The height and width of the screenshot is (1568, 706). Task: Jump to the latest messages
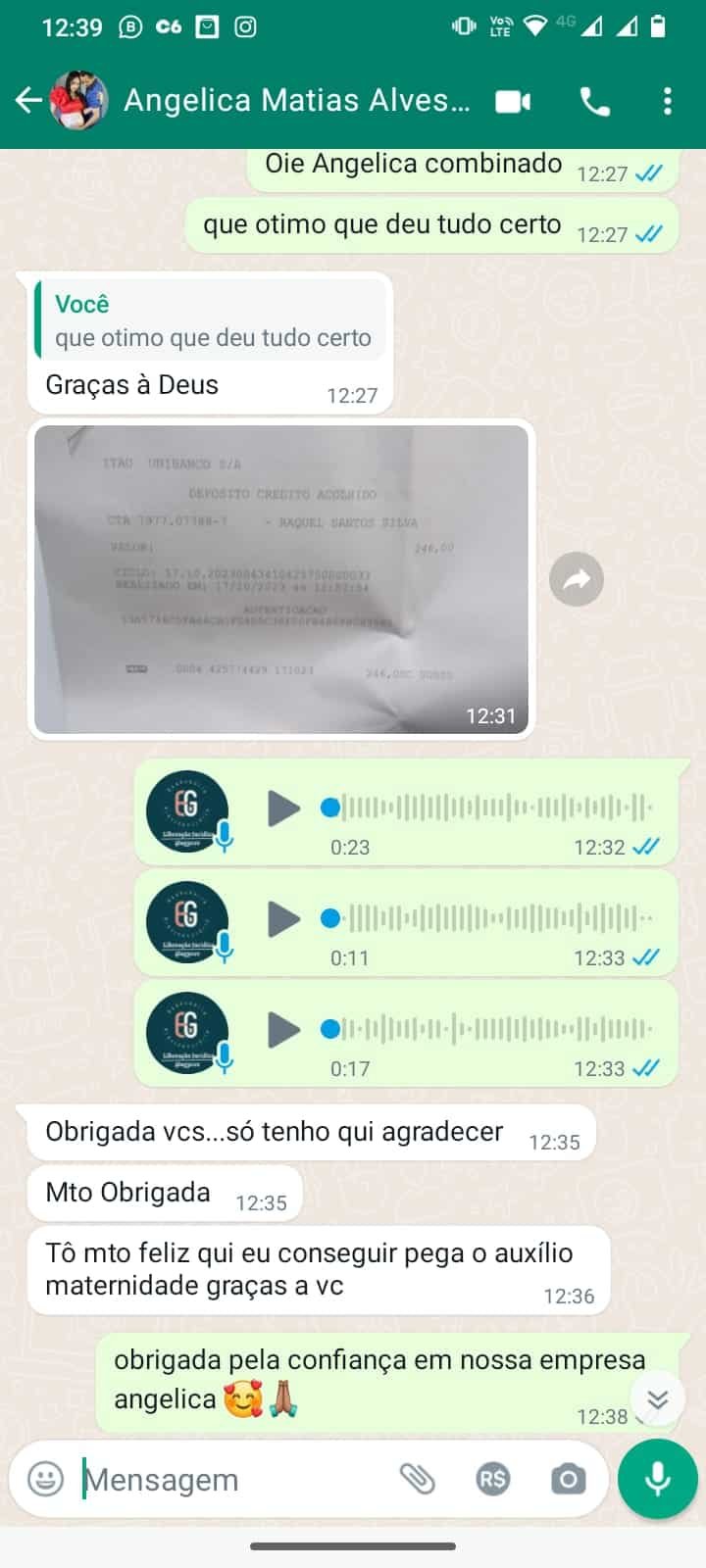657,1399
